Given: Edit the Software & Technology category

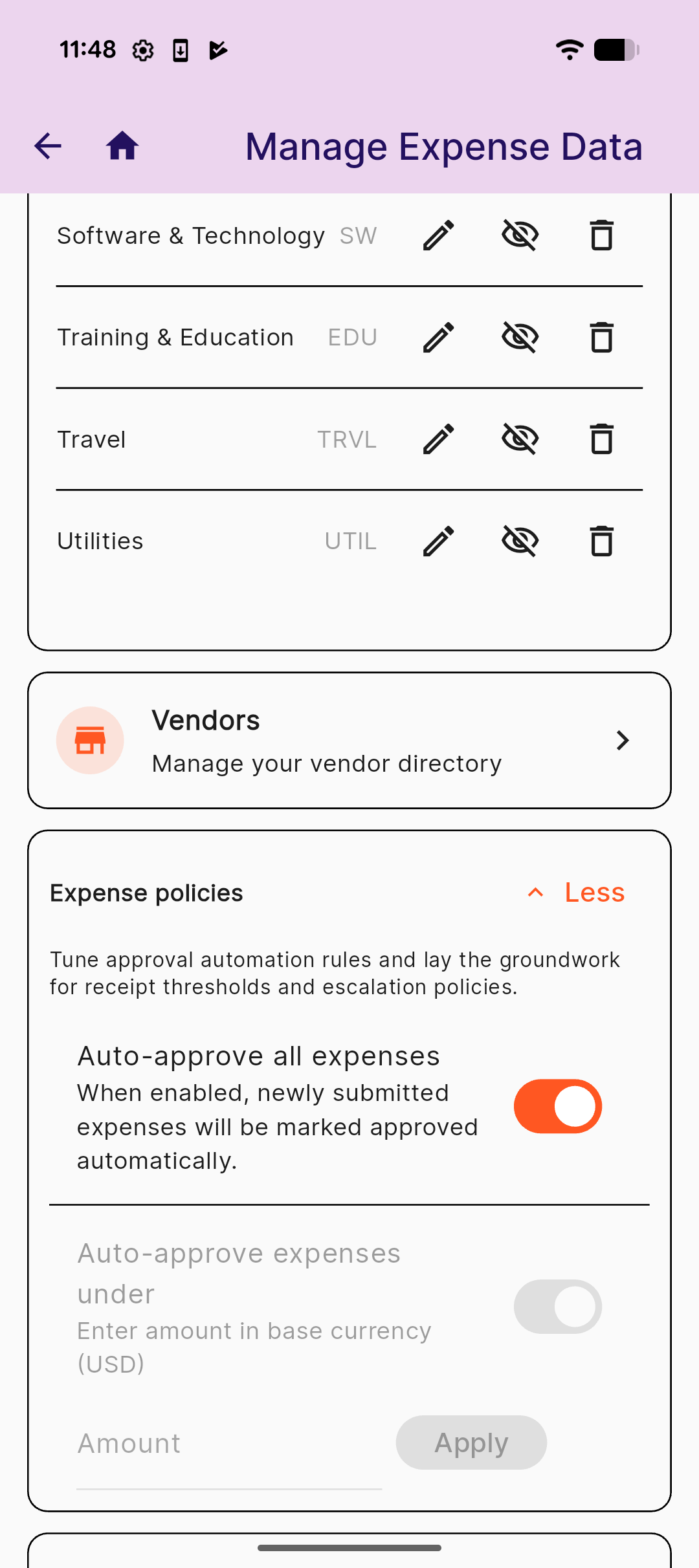Looking at the screenshot, I should point(437,235).
